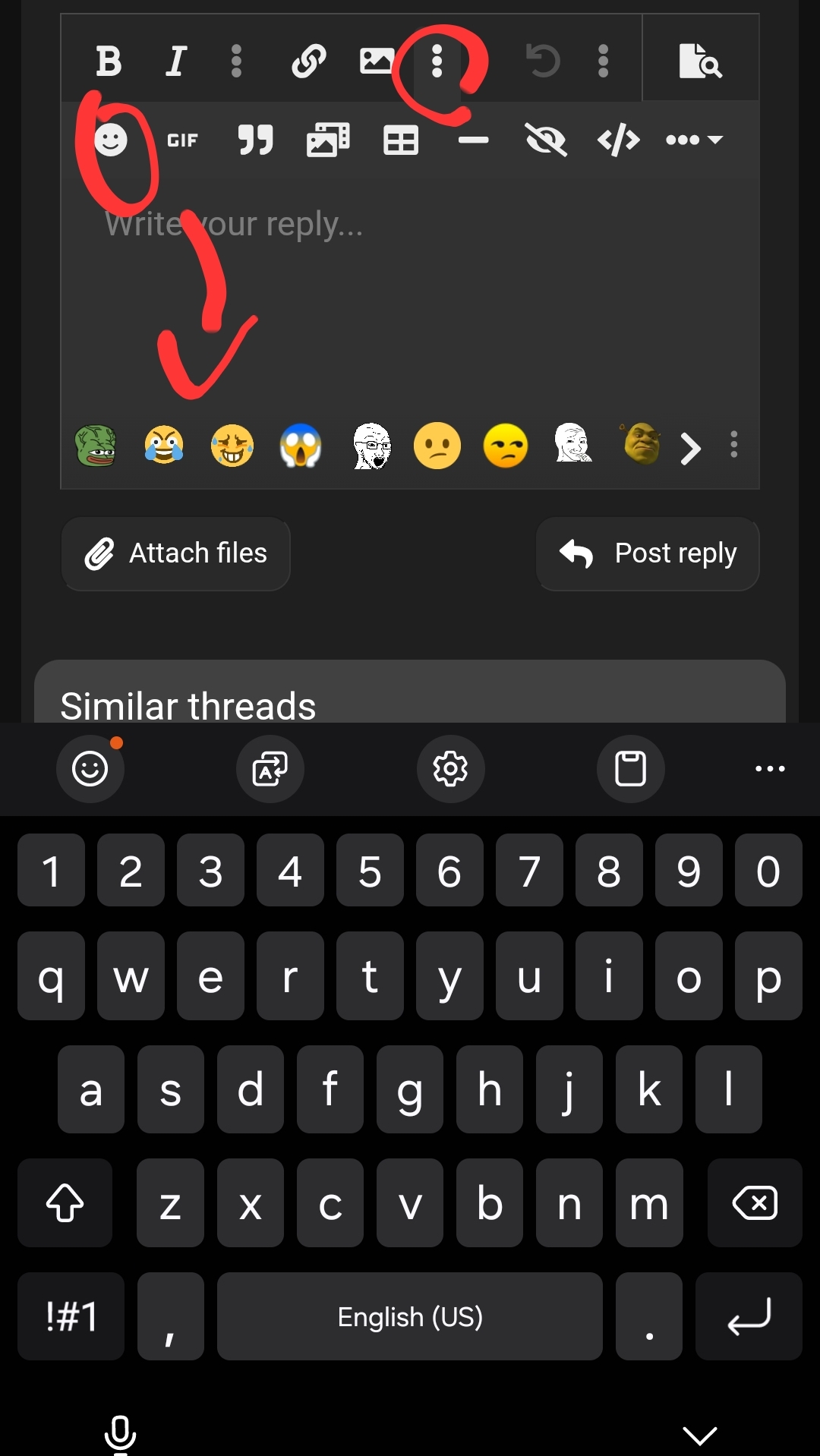Click the undo icon

tap(541, 62)
